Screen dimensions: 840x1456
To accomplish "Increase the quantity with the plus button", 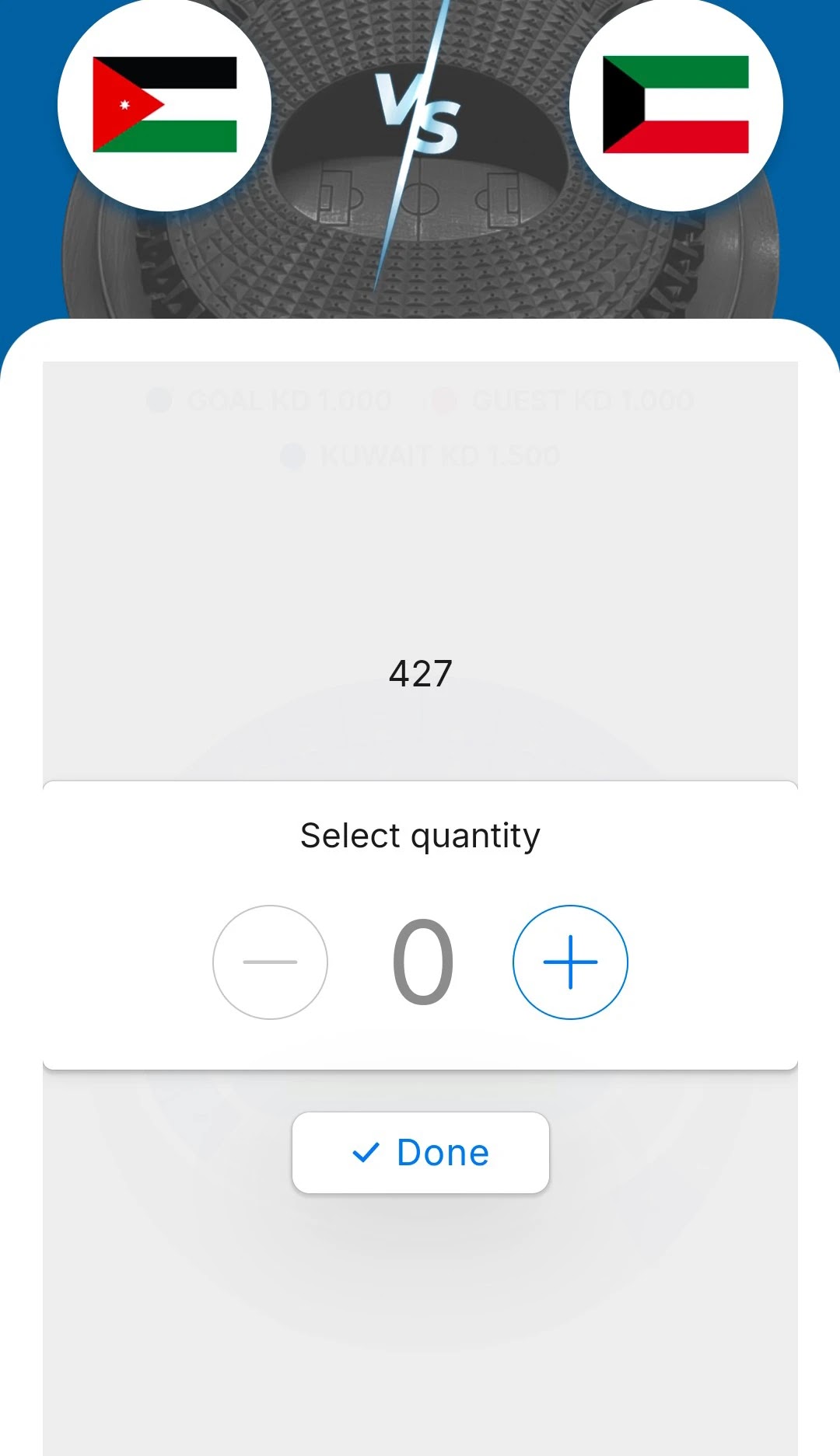I will (570, 962).
